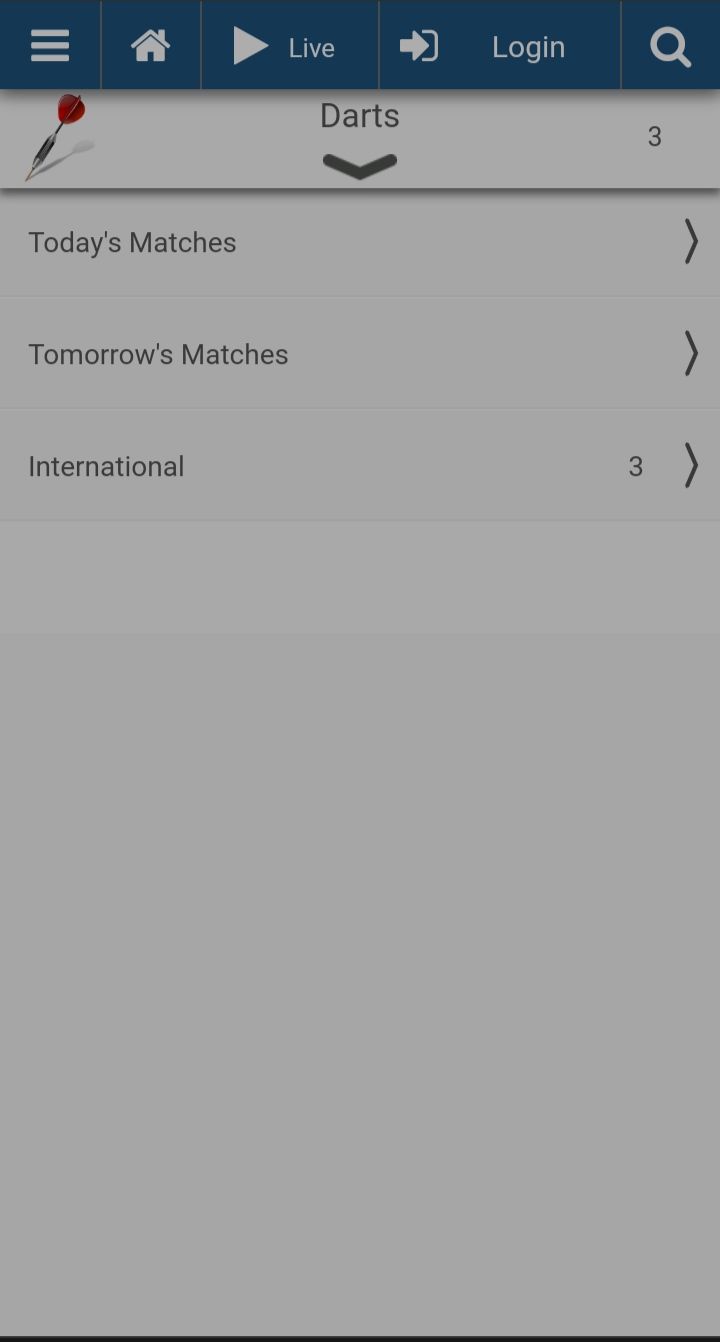Open the search icon
This screenshot has height=1342, width=720.
(x=670, y=46)
